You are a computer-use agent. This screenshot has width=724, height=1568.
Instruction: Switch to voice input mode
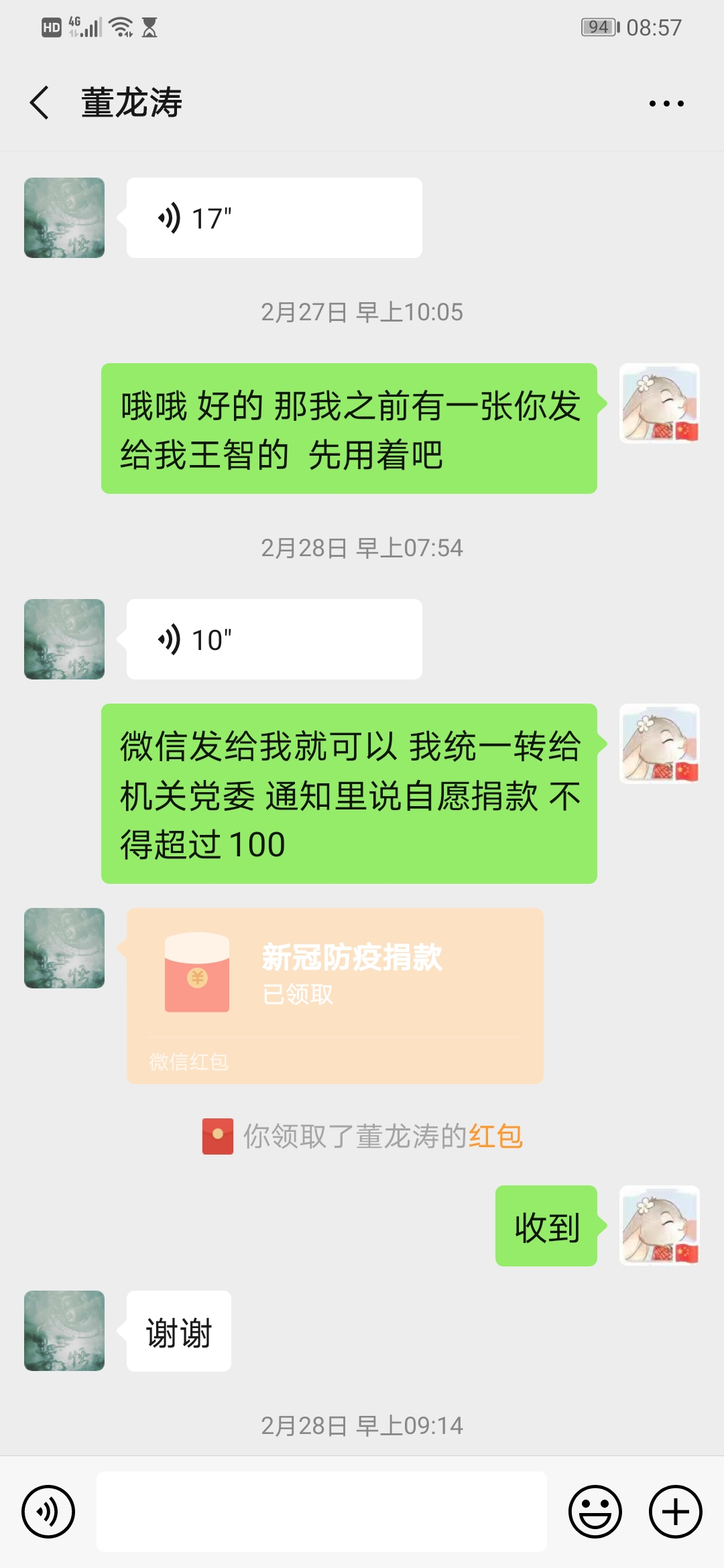pos(48,1512)
